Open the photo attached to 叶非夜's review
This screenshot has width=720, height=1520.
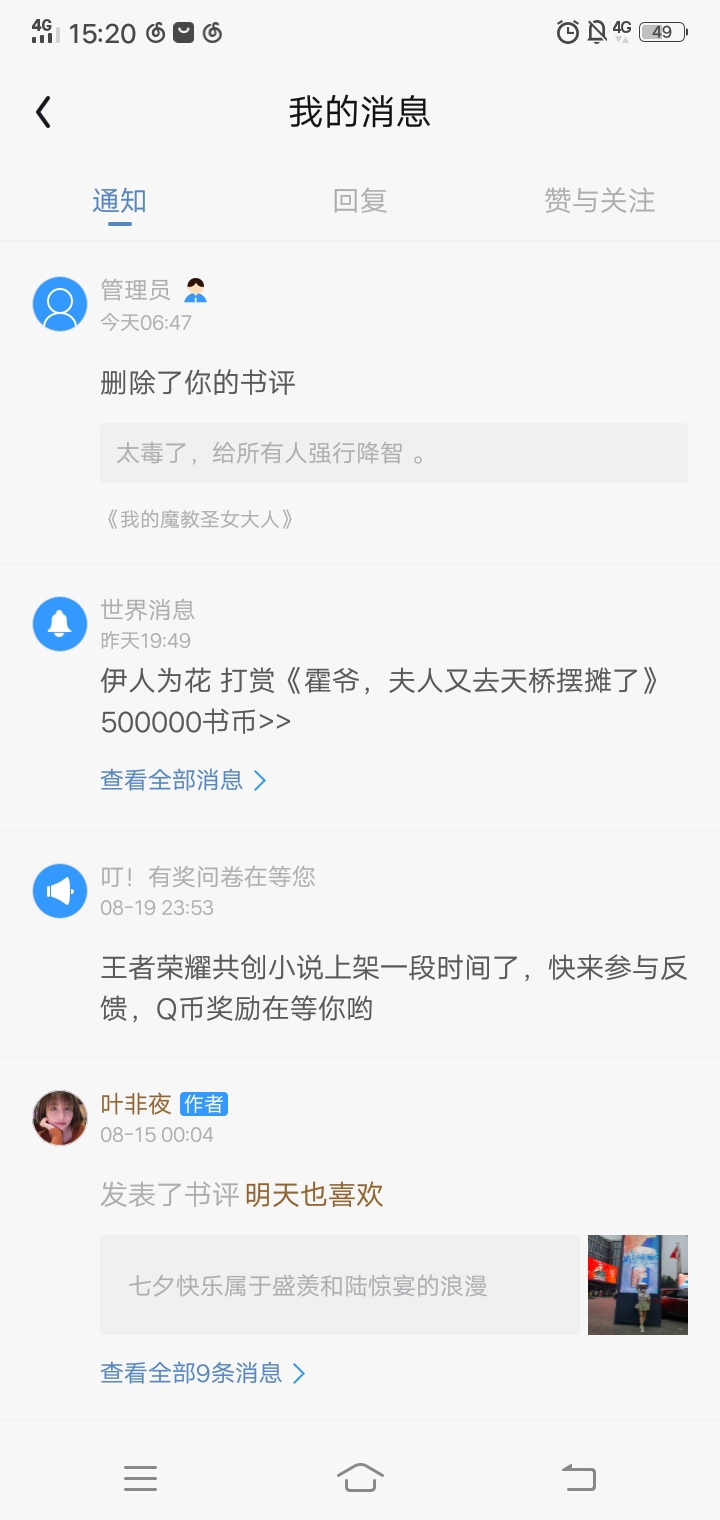637,1285
